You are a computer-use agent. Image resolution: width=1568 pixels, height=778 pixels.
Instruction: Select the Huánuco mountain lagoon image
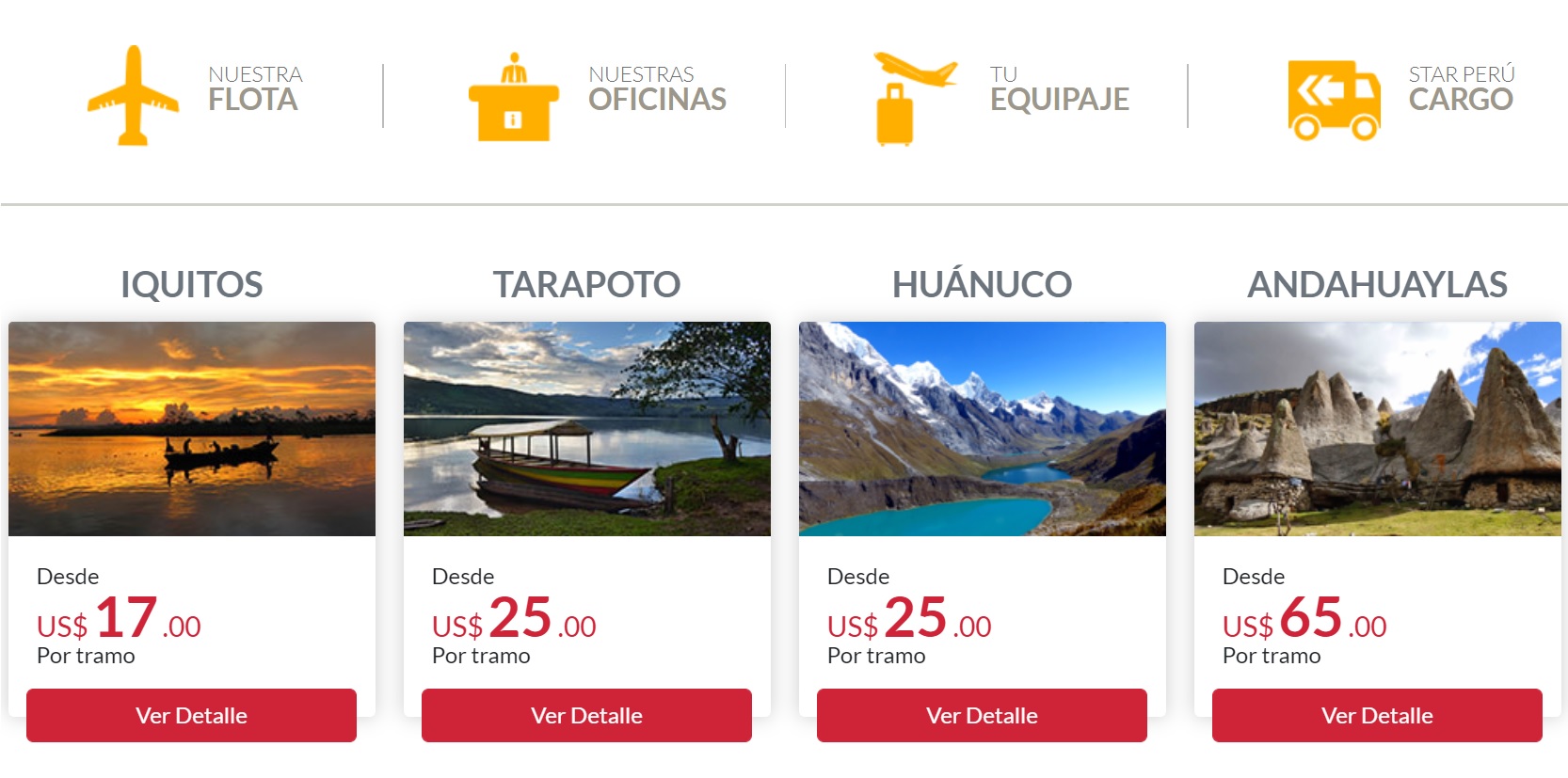click(983, 429)
